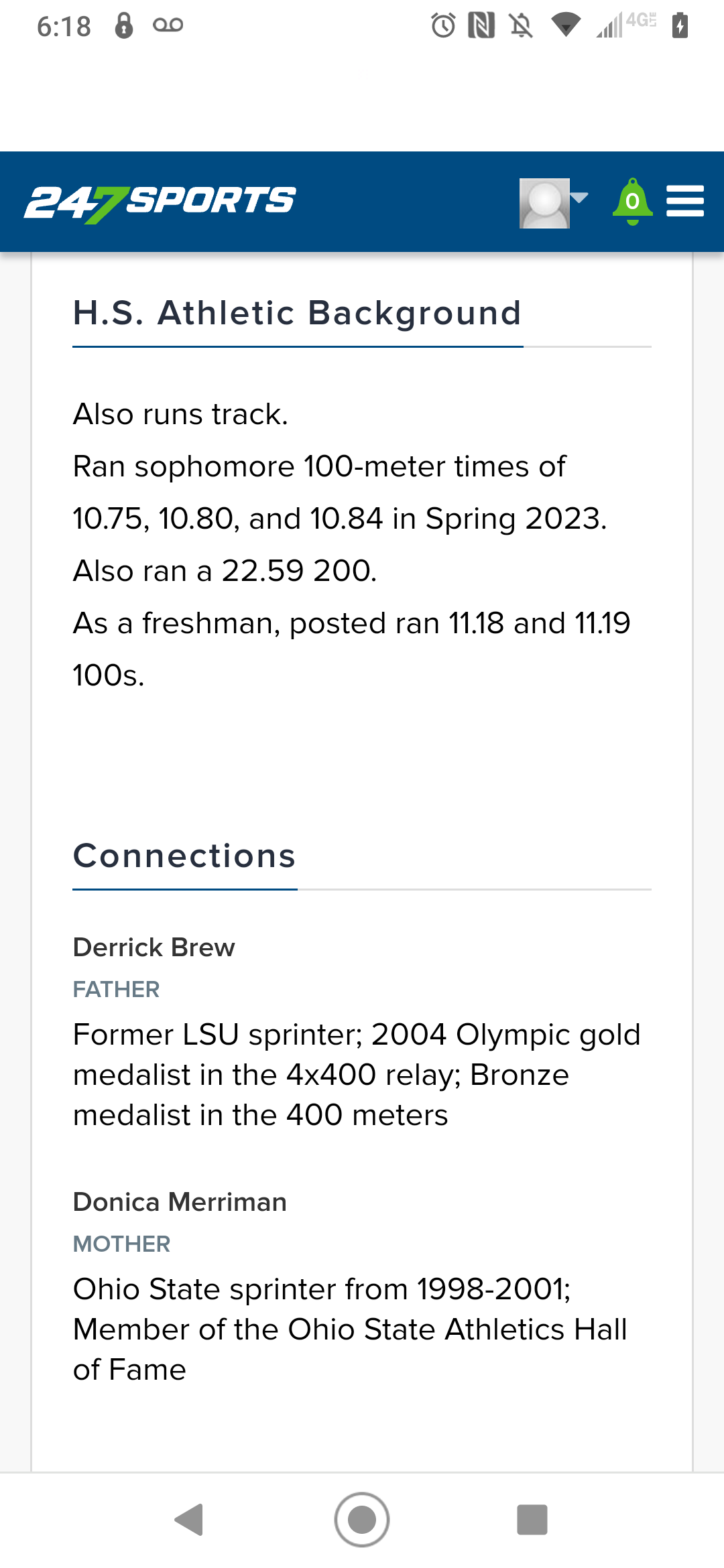
Task: Open the notifications bell
Action: pyautogui.click(x=632, y=201)
